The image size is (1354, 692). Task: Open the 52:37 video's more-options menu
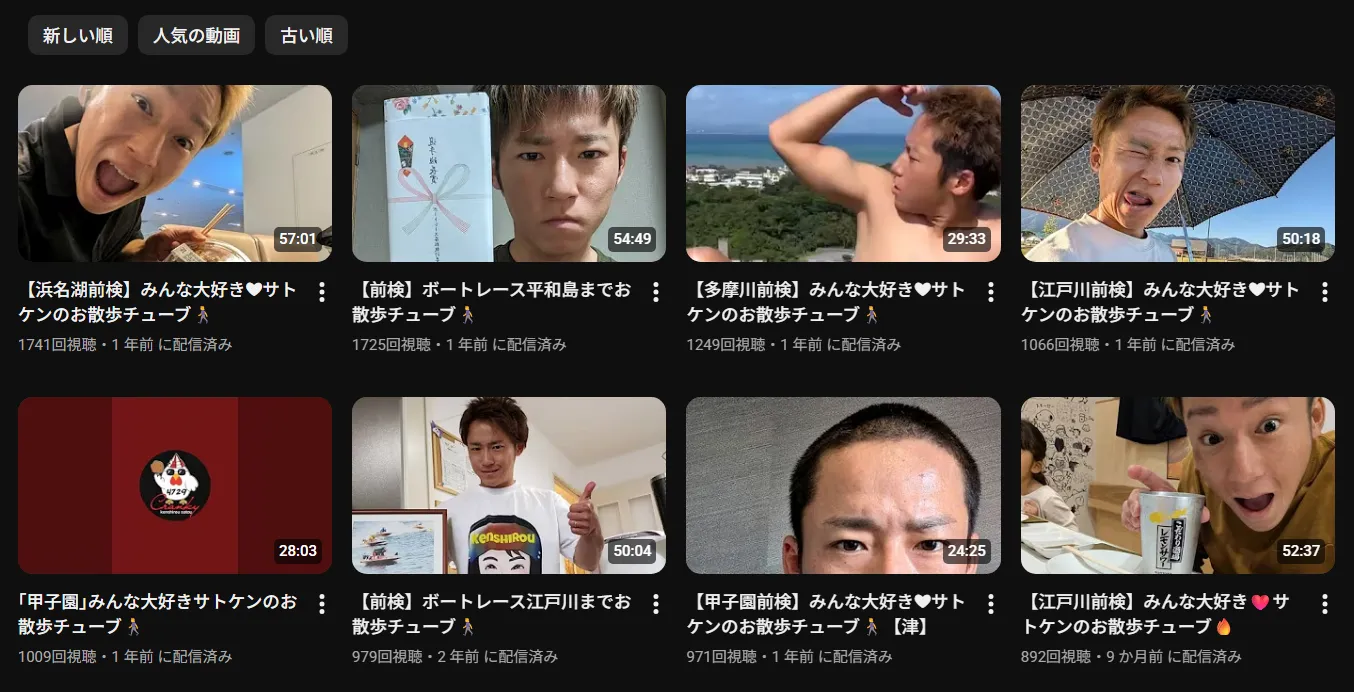point(1325,604)
